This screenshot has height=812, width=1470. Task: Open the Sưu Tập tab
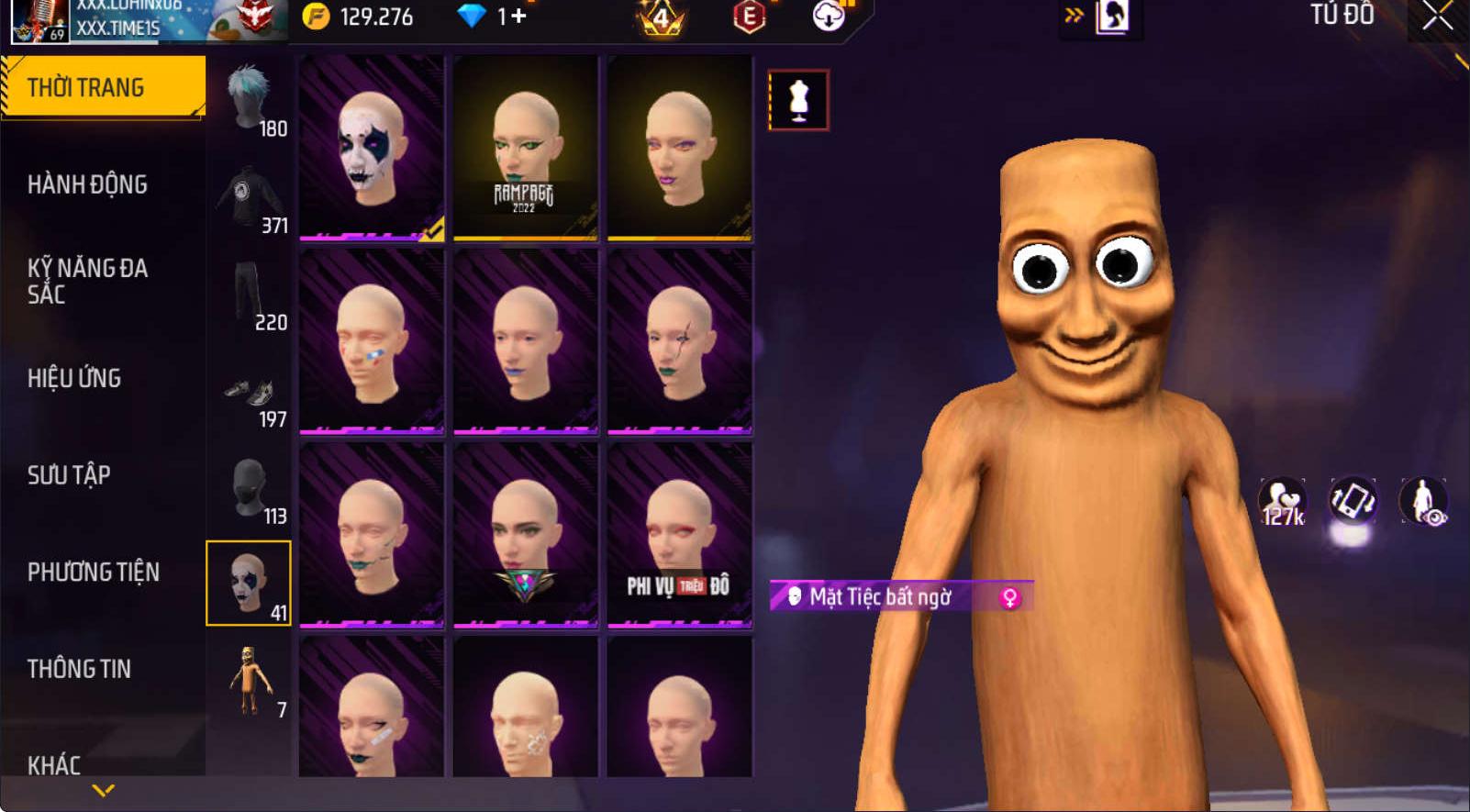point(69,474)
